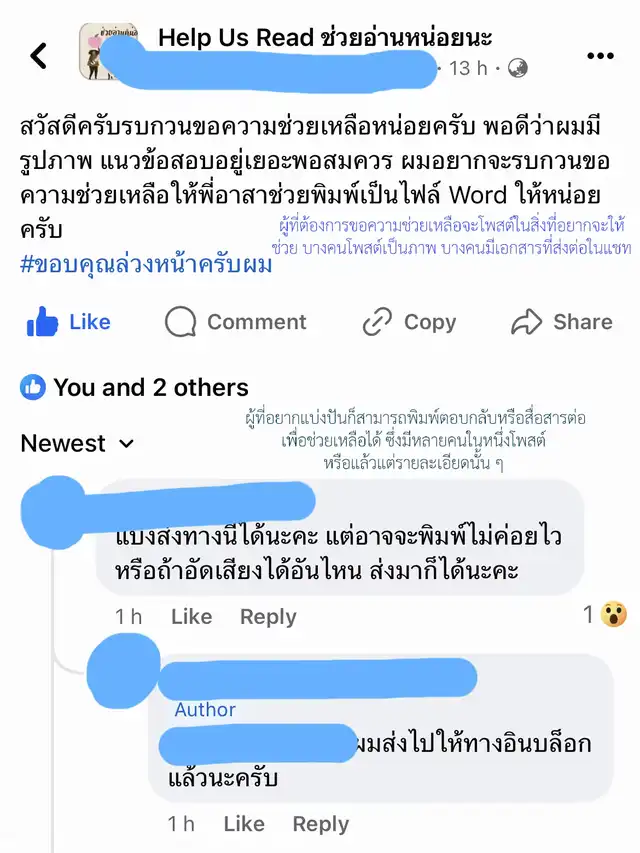Screen dimensions: 640x853
Task: Like the comment beginning with แบ่งส่งทางนี้ได้นะคะ
Action: coord(191,617)
